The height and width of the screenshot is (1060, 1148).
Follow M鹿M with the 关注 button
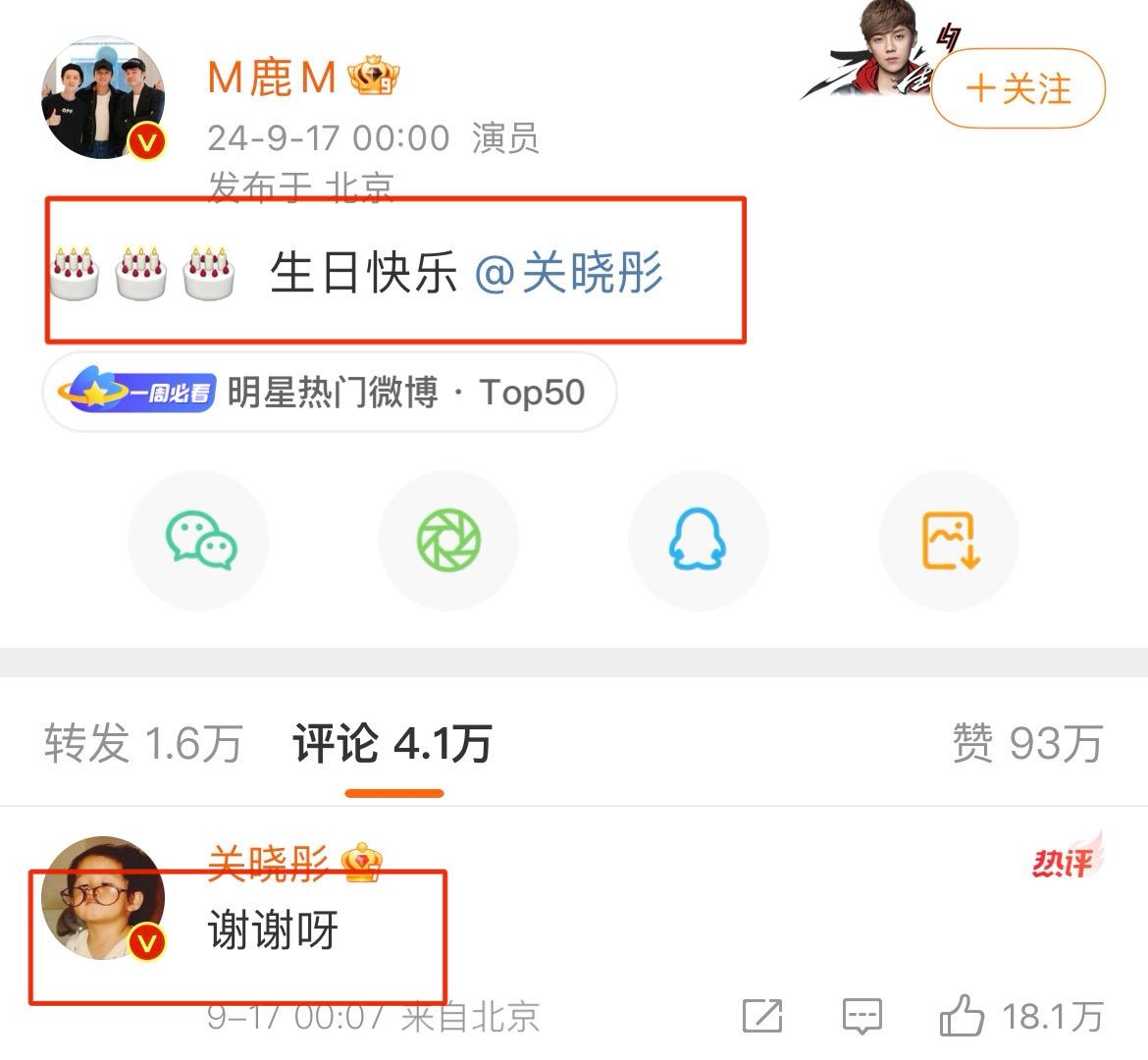1018,89
